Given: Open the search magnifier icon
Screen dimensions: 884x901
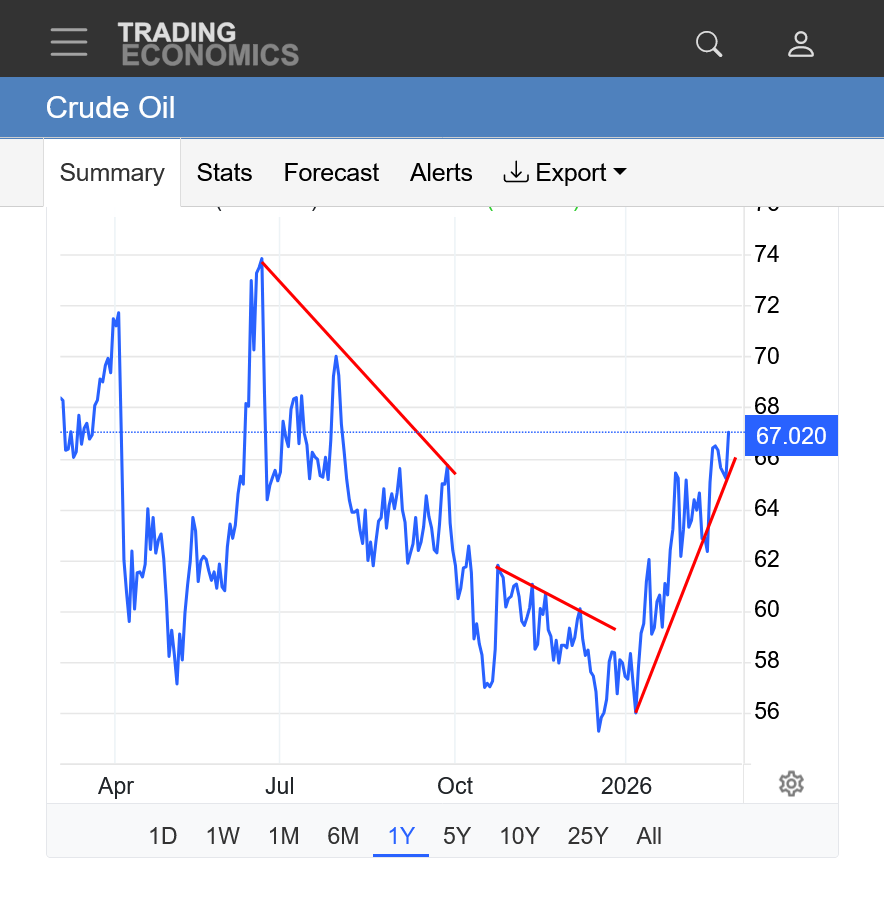Looking at the screenshot, I should [x=709, y=43].
